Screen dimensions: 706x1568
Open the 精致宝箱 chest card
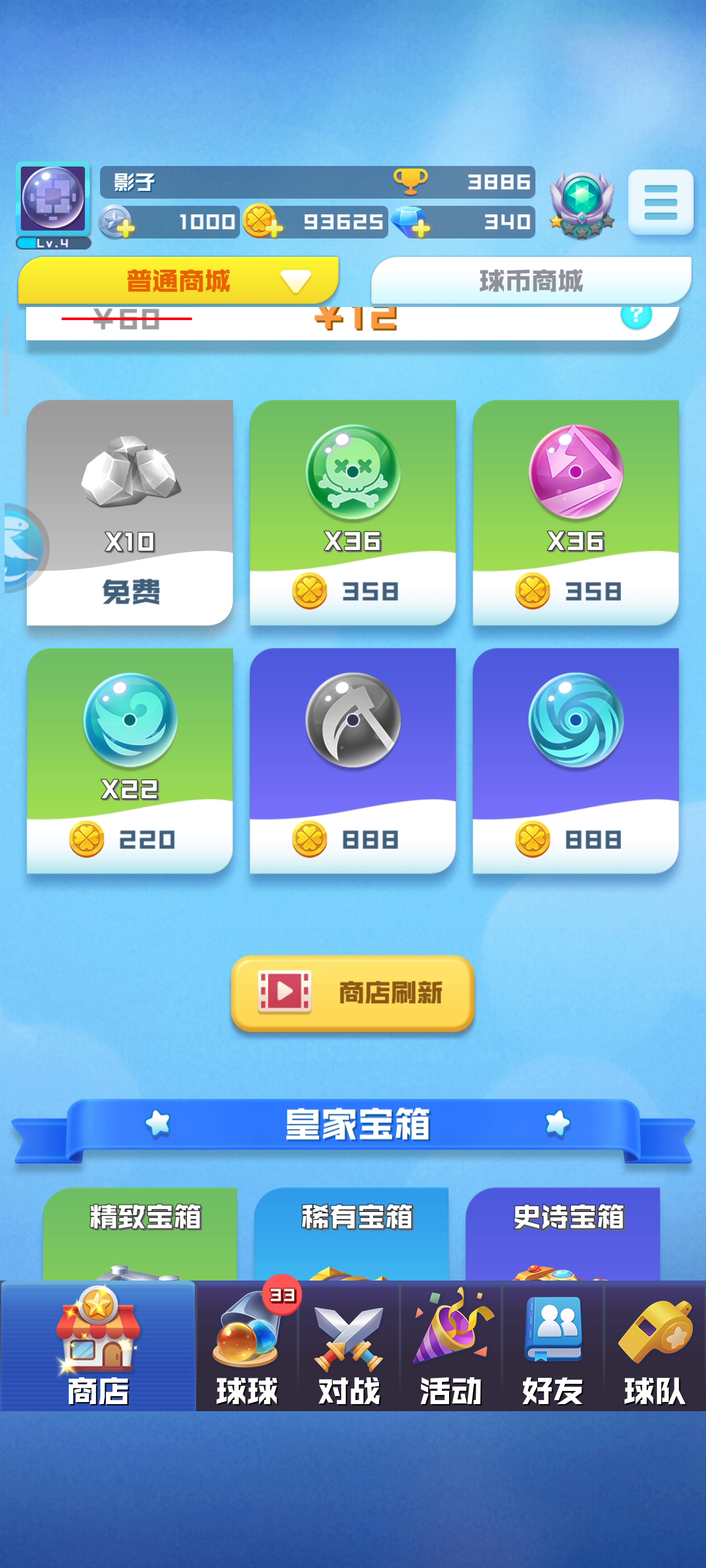click(140, 1234)
